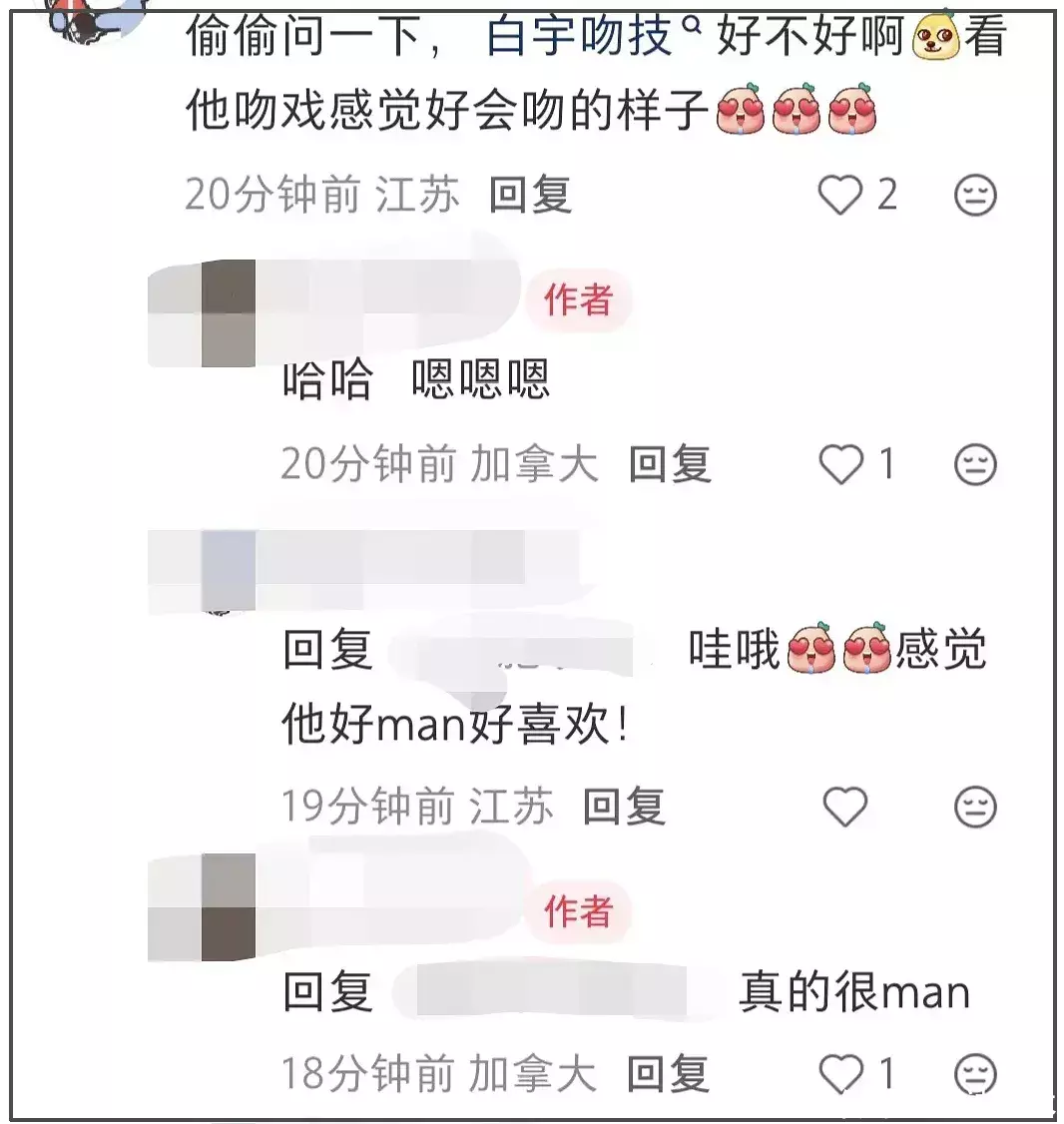Viewport: 1064px width, 1124px height.
Task: Dislike the 真的很man reply
Action: (x=975, y=1074)
